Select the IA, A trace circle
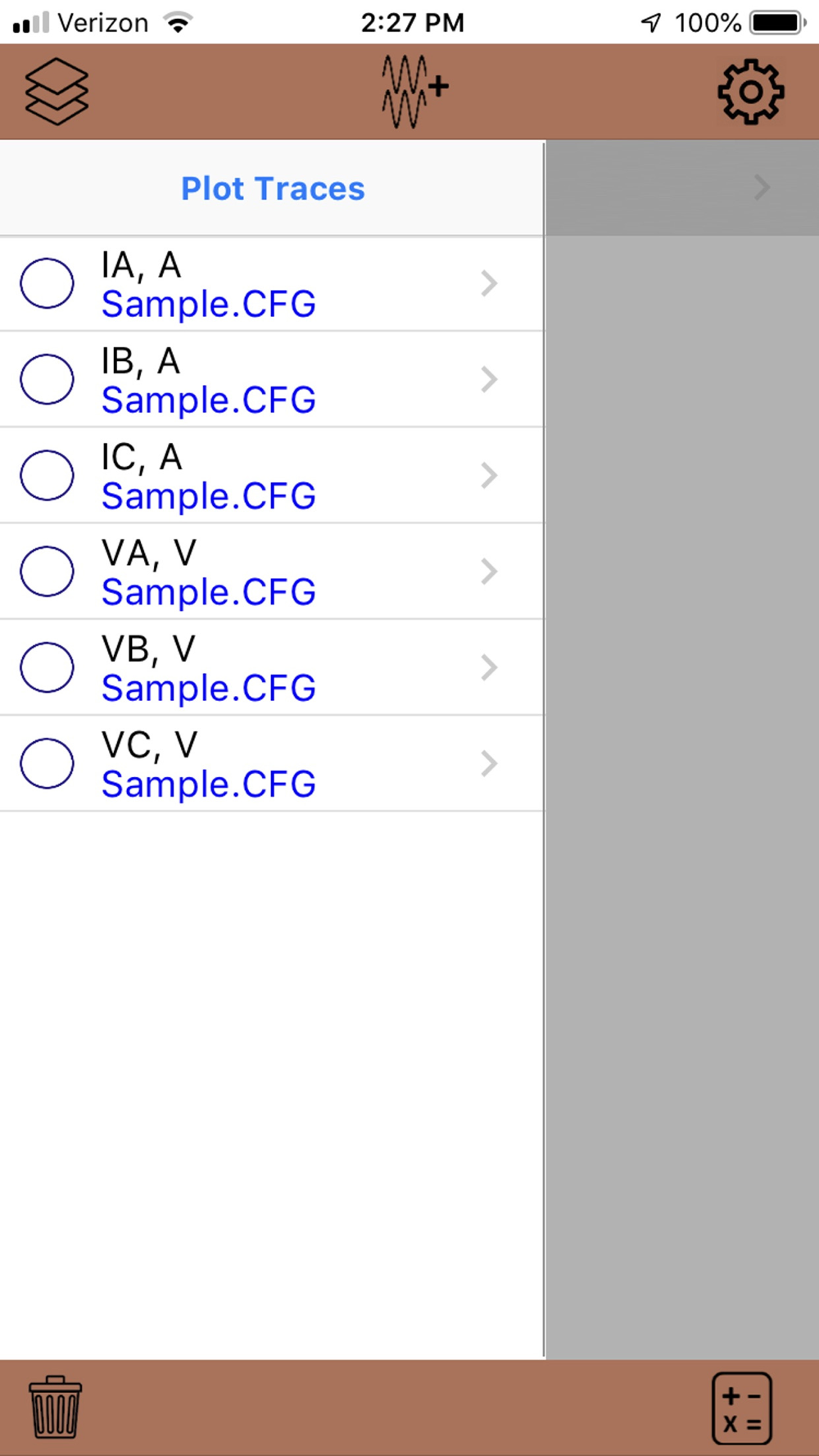 coord(47,283)
